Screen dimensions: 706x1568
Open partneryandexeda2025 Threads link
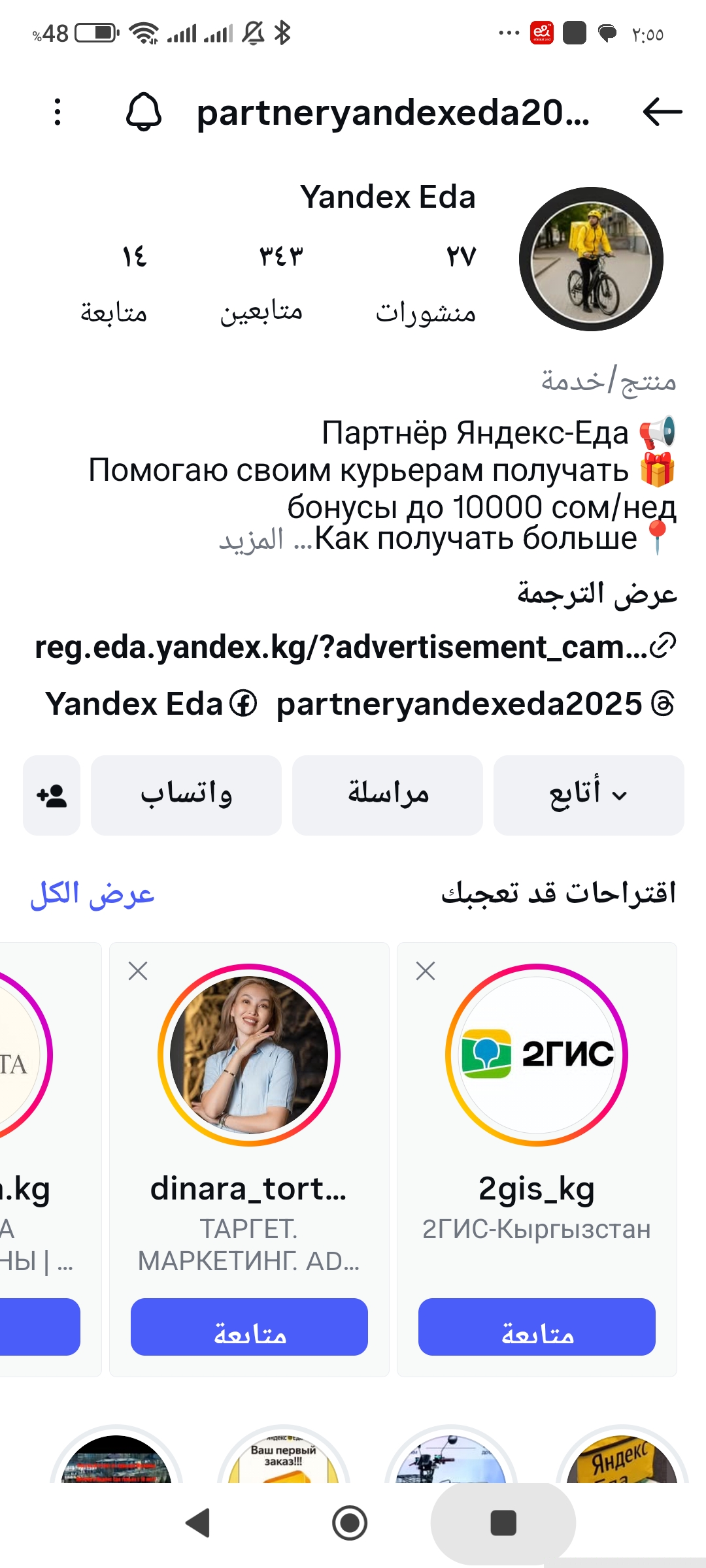(474, 704)
